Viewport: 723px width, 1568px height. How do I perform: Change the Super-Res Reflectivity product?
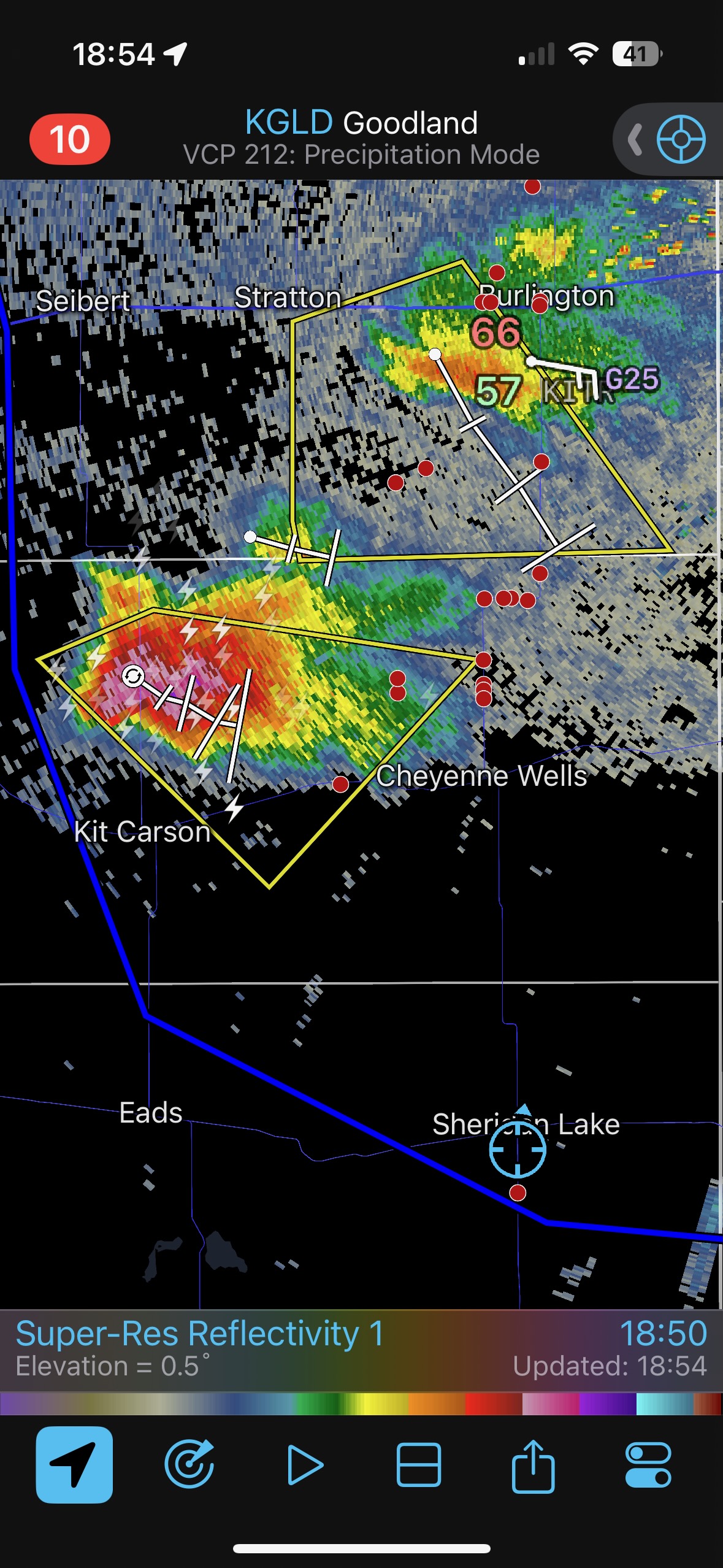[199, 1334]
